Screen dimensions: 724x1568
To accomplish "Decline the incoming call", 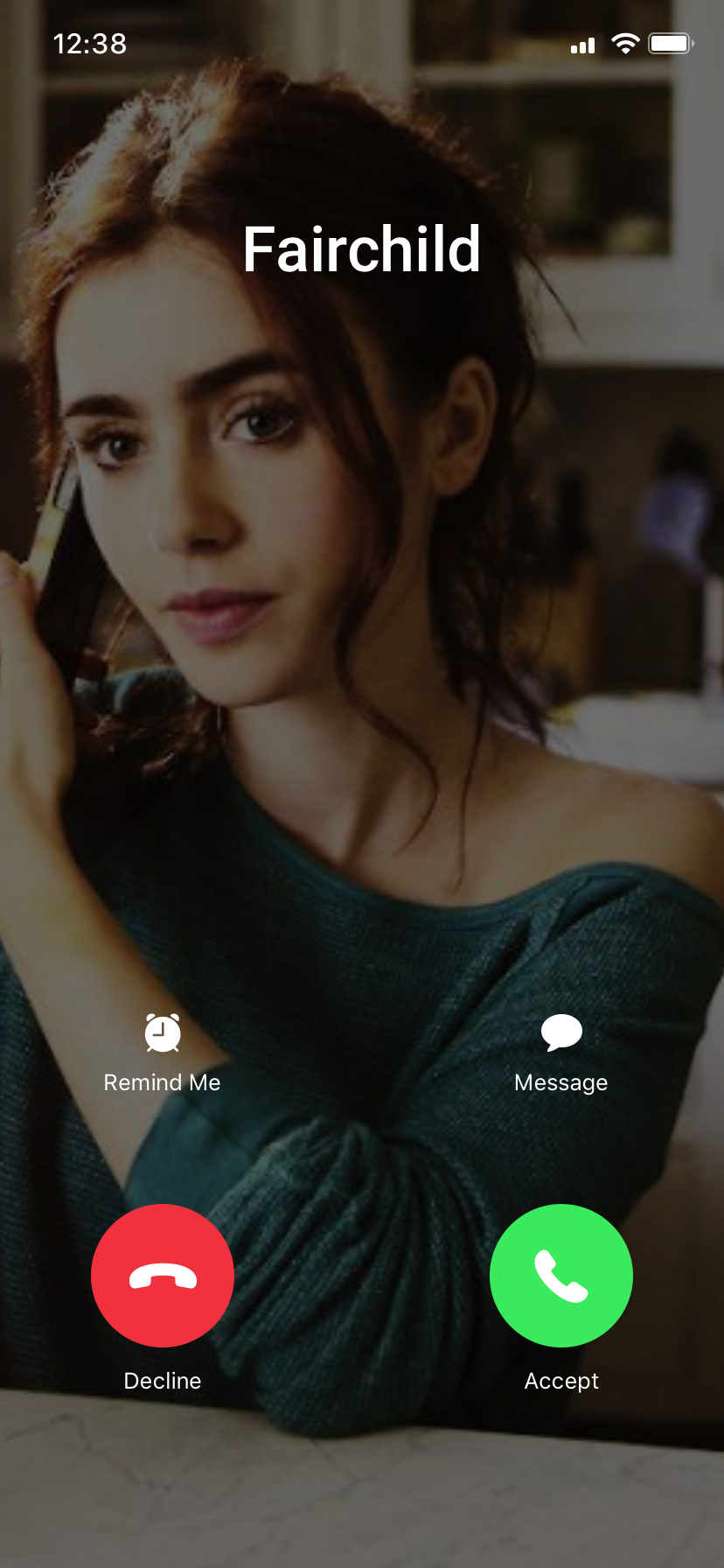I will pyautogui.click(x=163, y=1275).
